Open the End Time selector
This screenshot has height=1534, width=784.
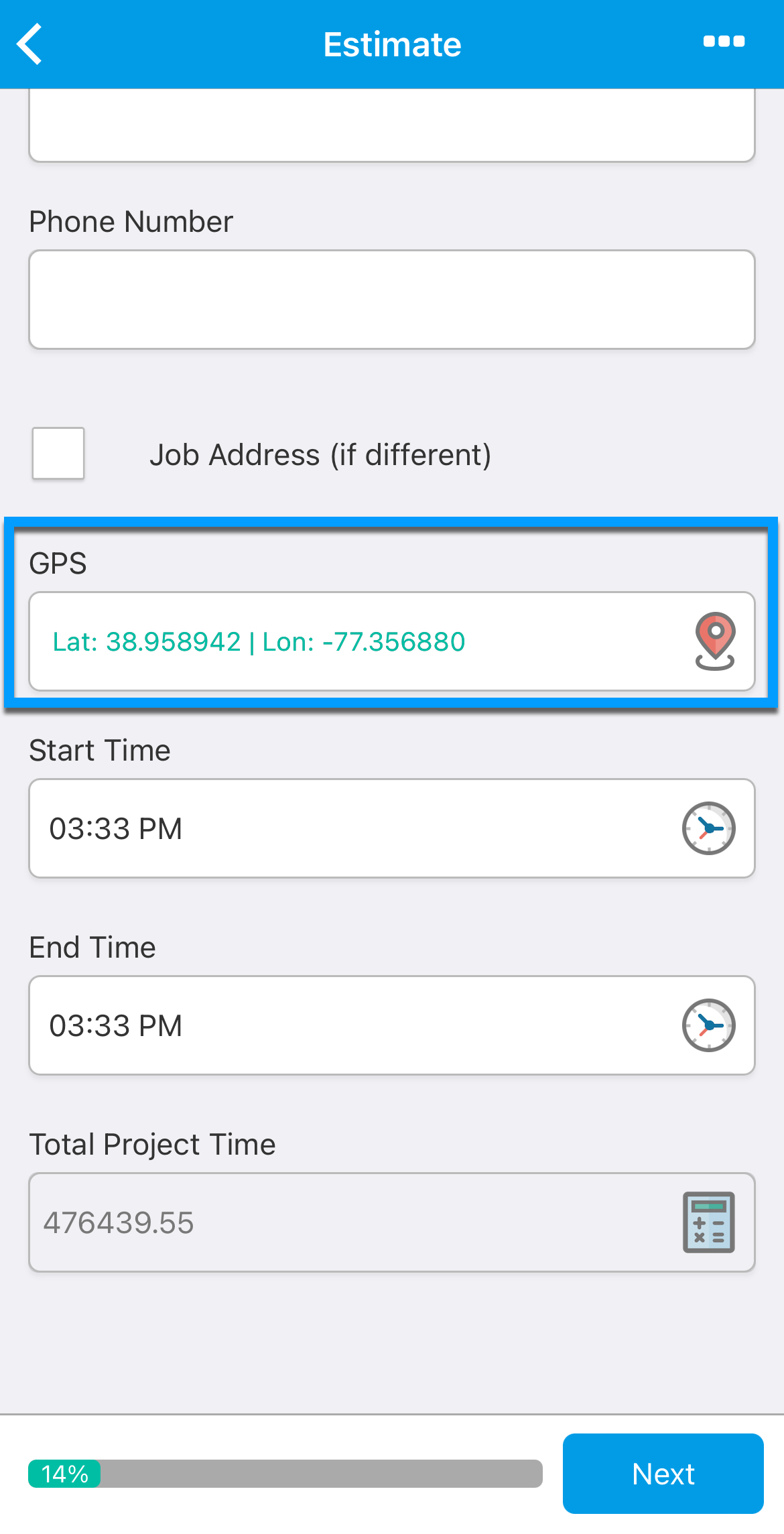point(391,1025)
